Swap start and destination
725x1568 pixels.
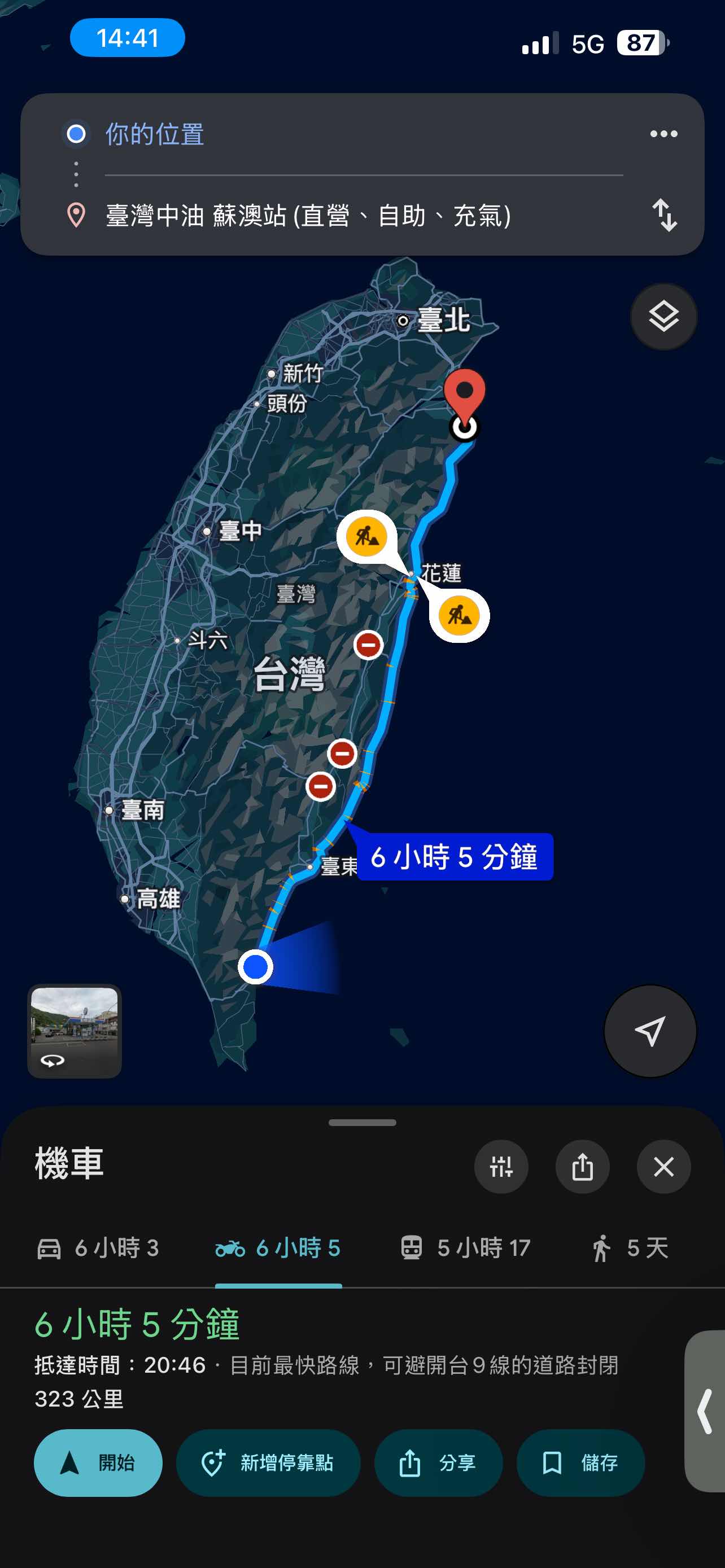[664, 215]
